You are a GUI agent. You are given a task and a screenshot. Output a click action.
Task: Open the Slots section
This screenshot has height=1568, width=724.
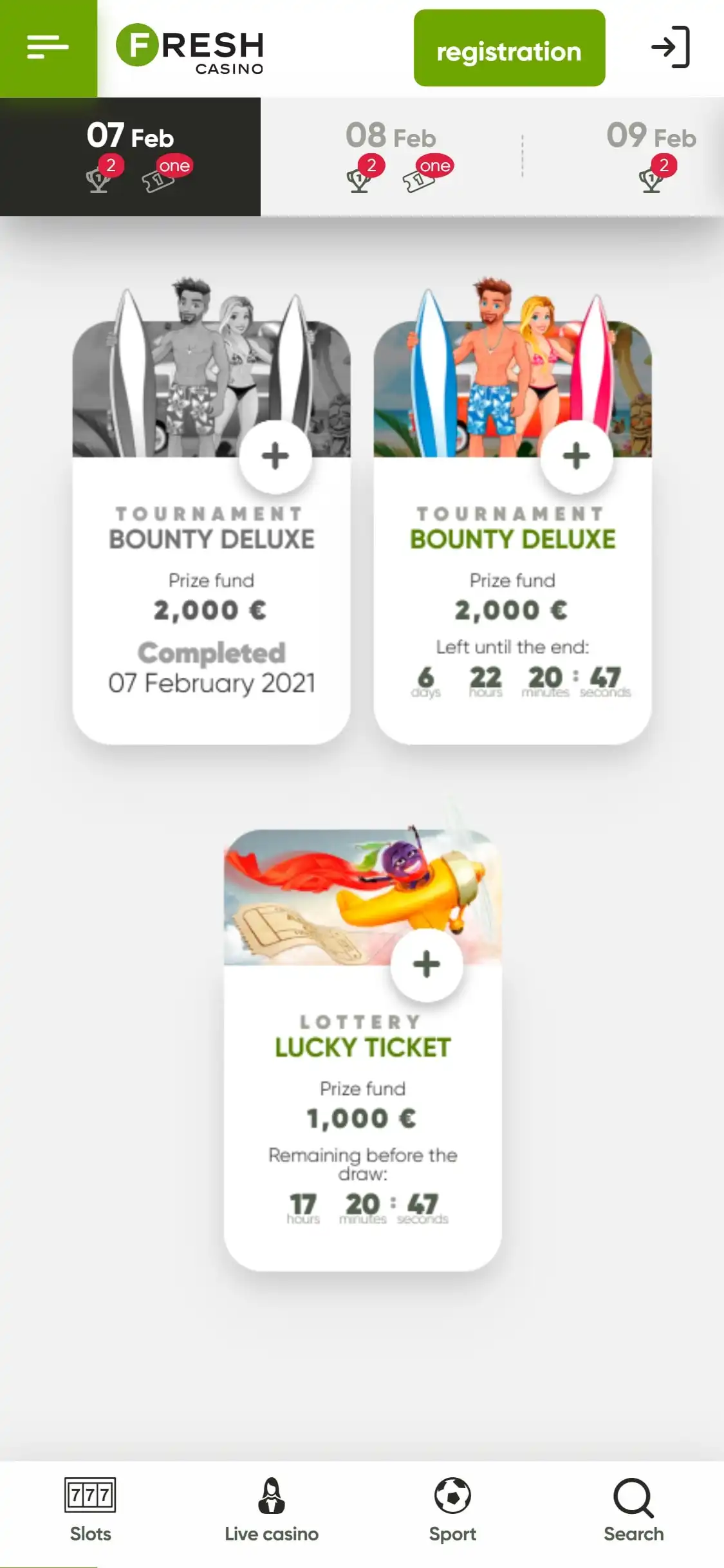[x=90, y=1511]
